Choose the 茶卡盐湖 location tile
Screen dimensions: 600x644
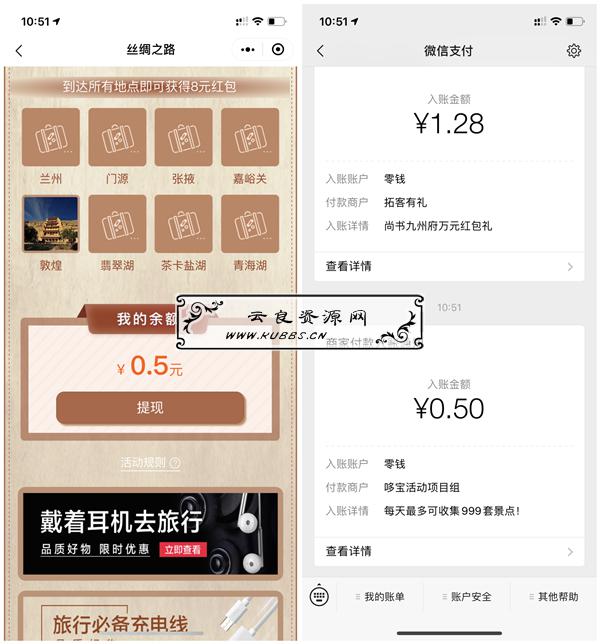[x=183, y=224]
